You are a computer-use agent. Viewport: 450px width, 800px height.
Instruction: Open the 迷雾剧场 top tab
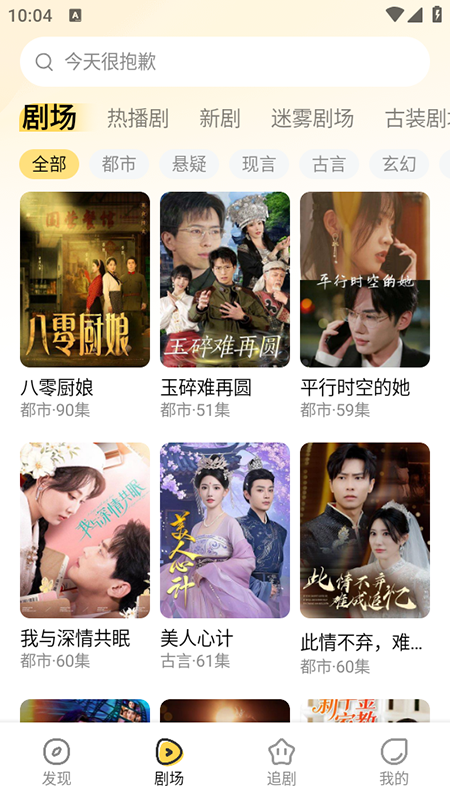(x=312, y=118)
